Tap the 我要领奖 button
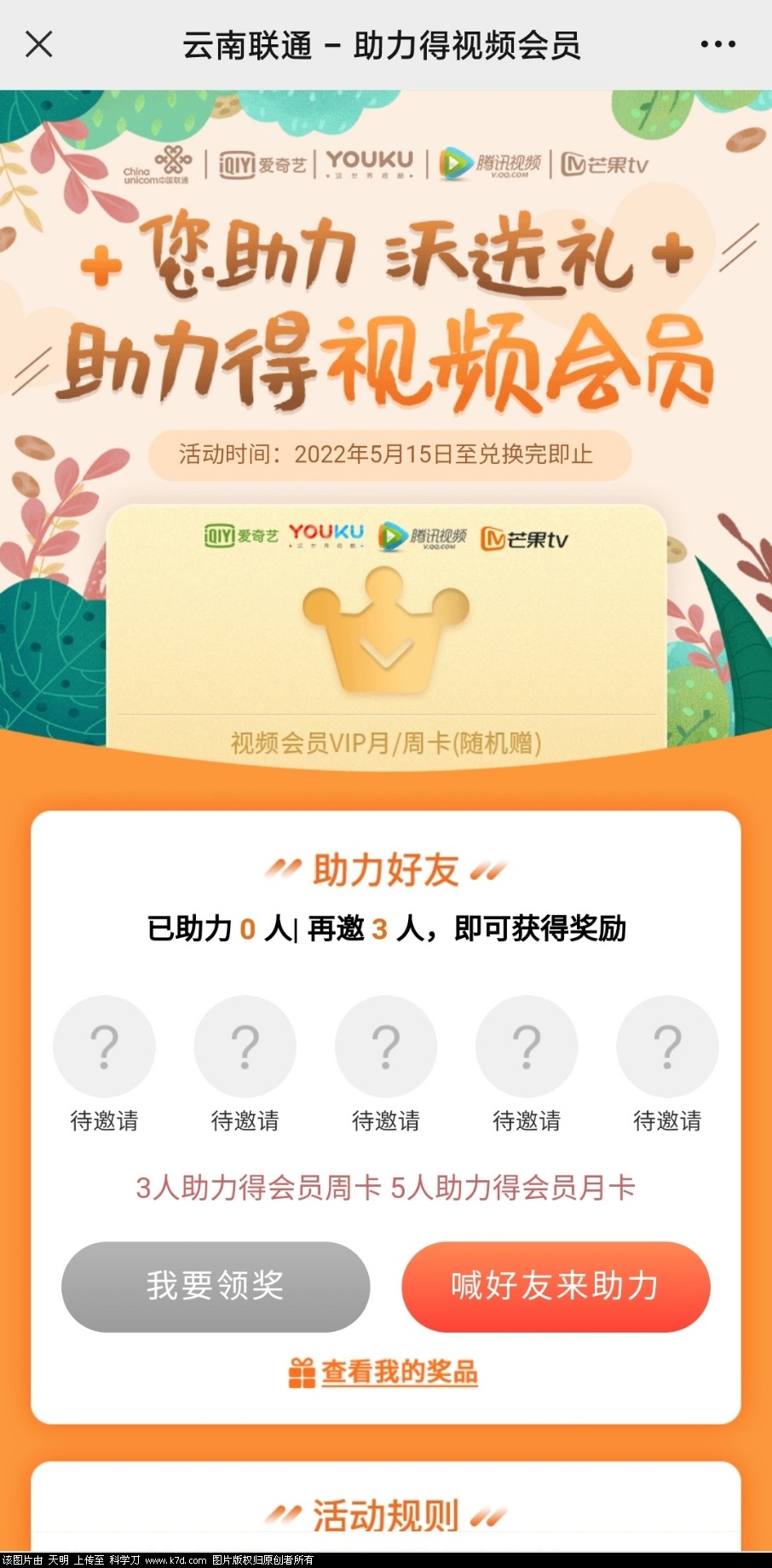 point(216,1286)
